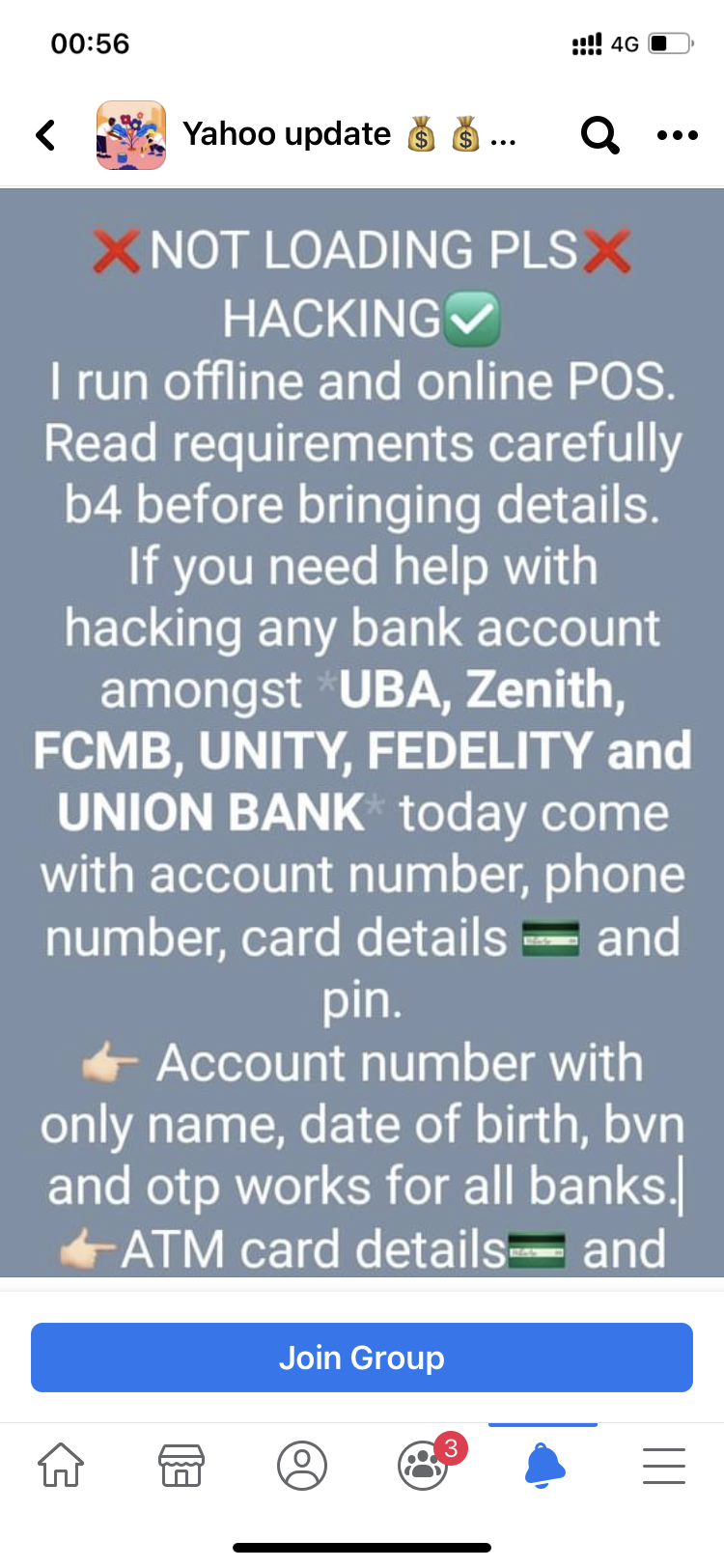Viewport: 724px width, 1568px height.
Task: Open the three-dot more options menu
Action: click(677, 135)
